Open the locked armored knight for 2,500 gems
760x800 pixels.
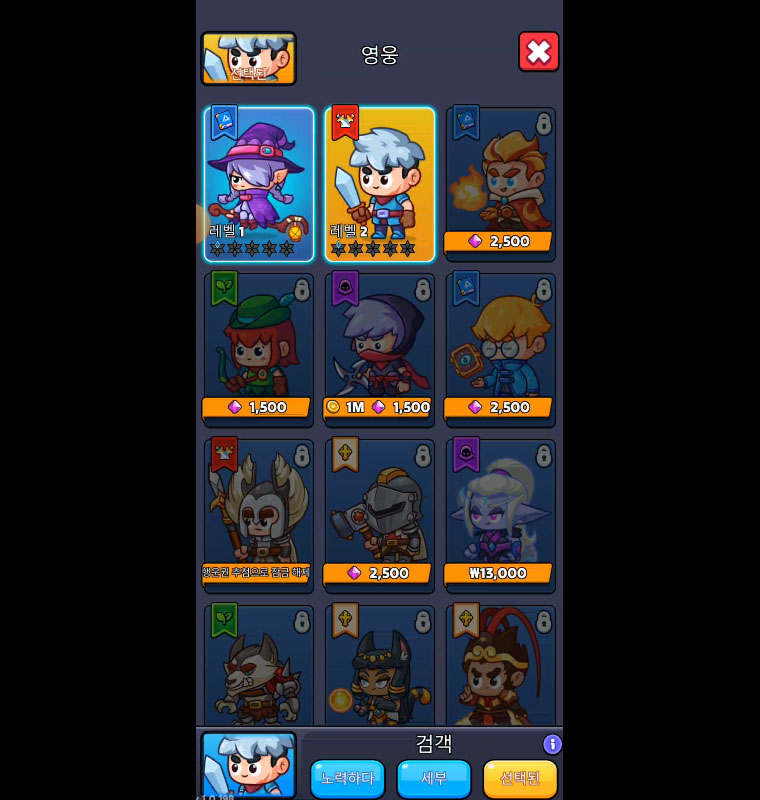point(380,515)
